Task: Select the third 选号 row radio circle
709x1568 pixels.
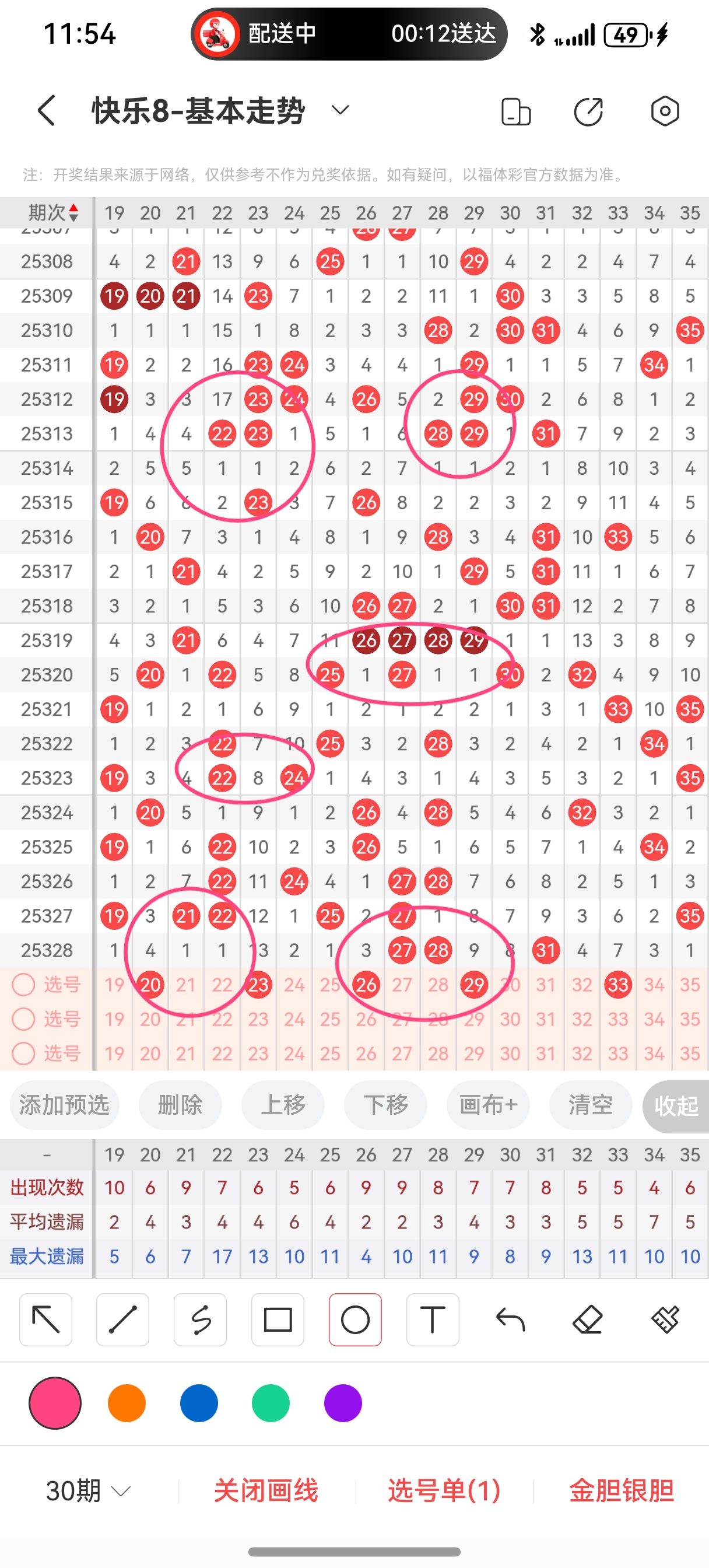Action: click(23, 1053)
